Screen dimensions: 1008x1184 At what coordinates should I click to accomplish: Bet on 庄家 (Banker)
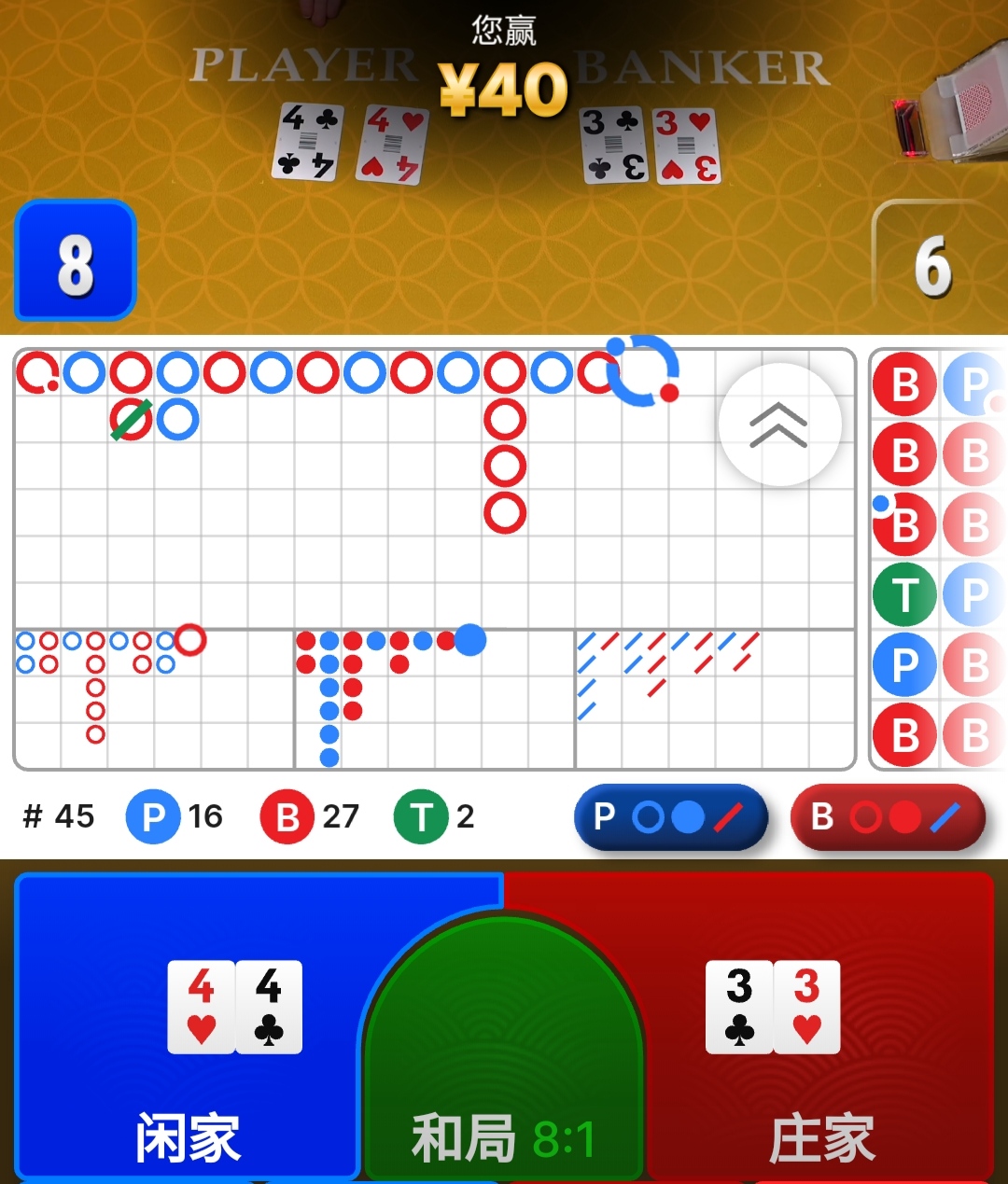click(821, 1026)
